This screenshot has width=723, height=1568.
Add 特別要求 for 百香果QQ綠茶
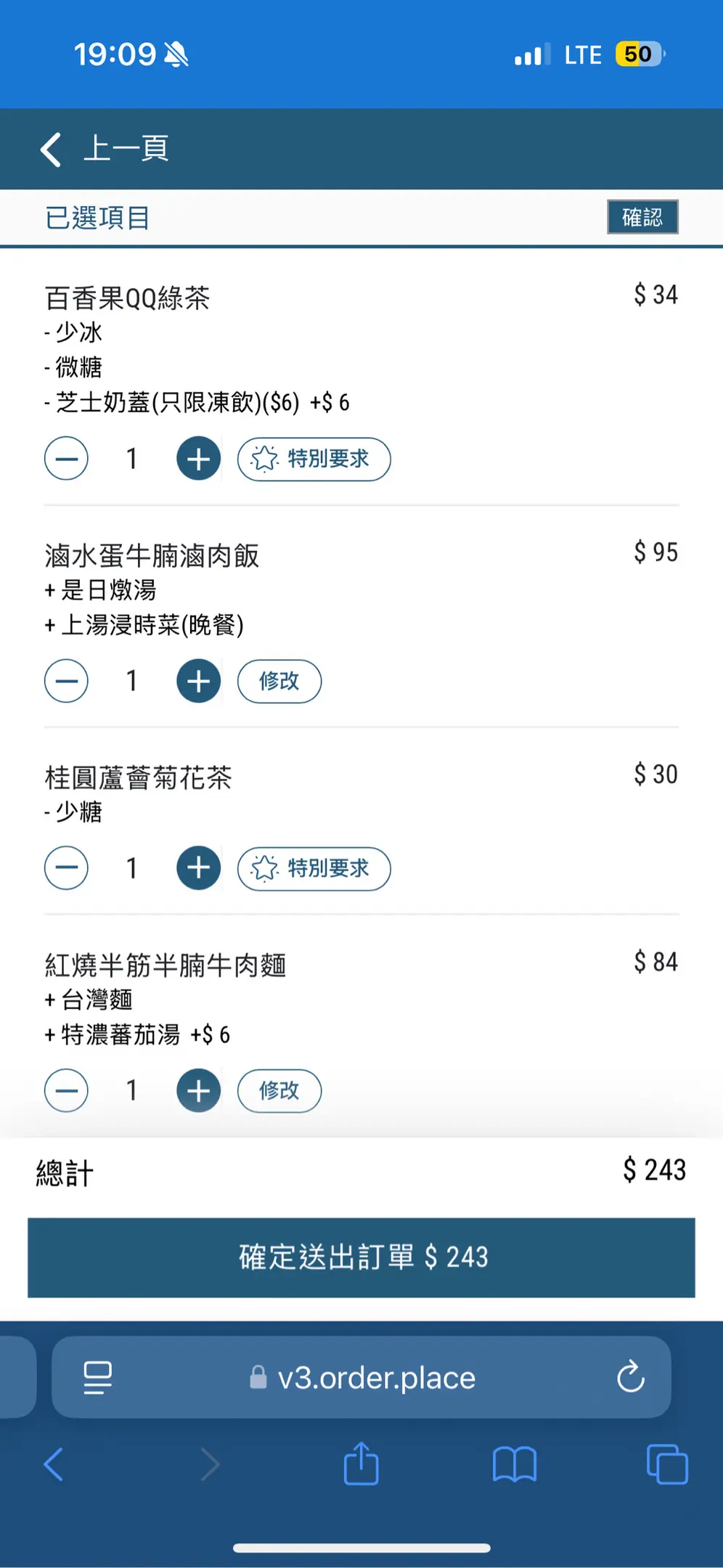pyautogui.click(x=314, y=459)
